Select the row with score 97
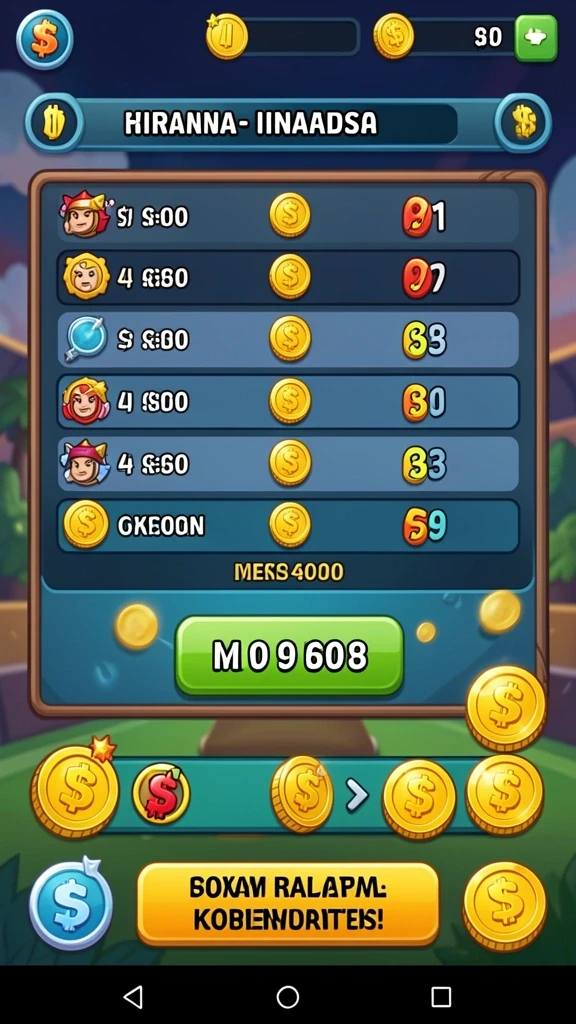 (288, 278)
